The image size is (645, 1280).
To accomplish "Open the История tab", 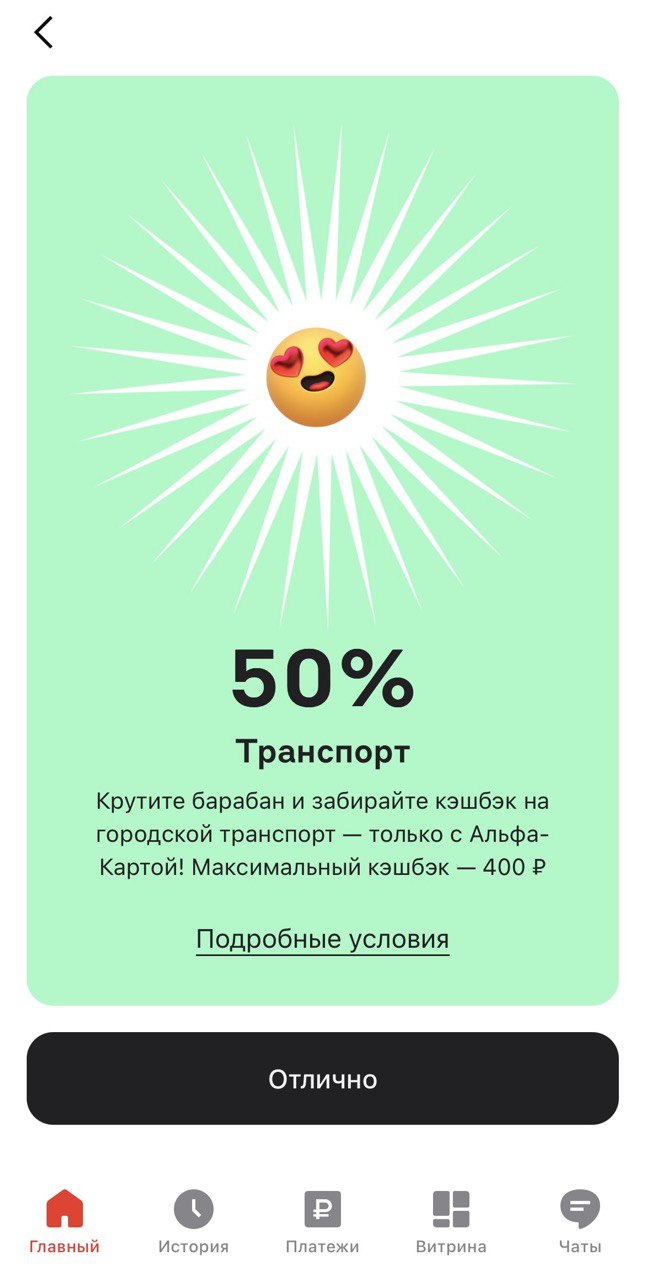I will coord(193,1220).
